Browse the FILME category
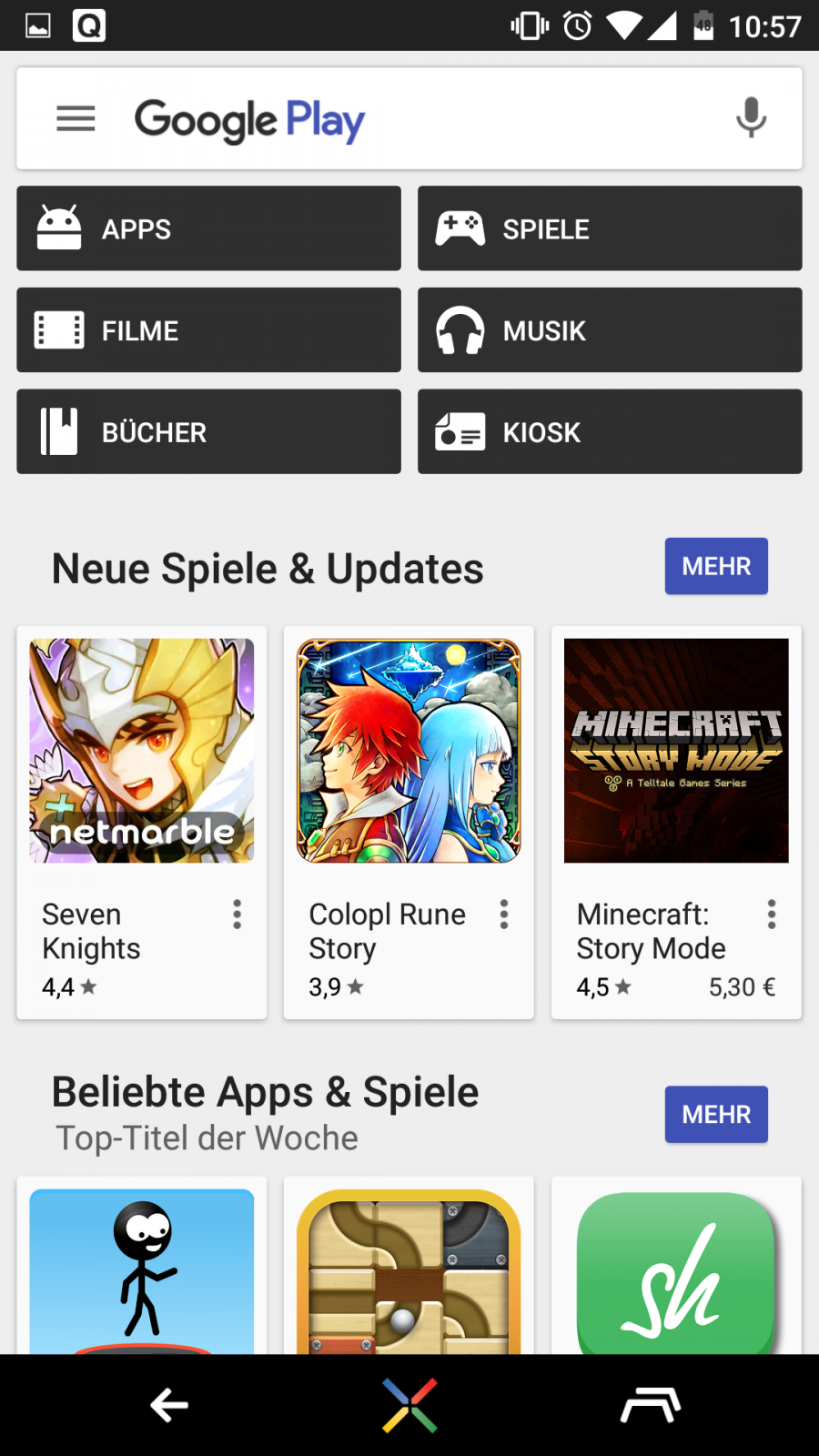Viewport: 819px width, 1456px height. pyautogui.click(x=208, y=330)
